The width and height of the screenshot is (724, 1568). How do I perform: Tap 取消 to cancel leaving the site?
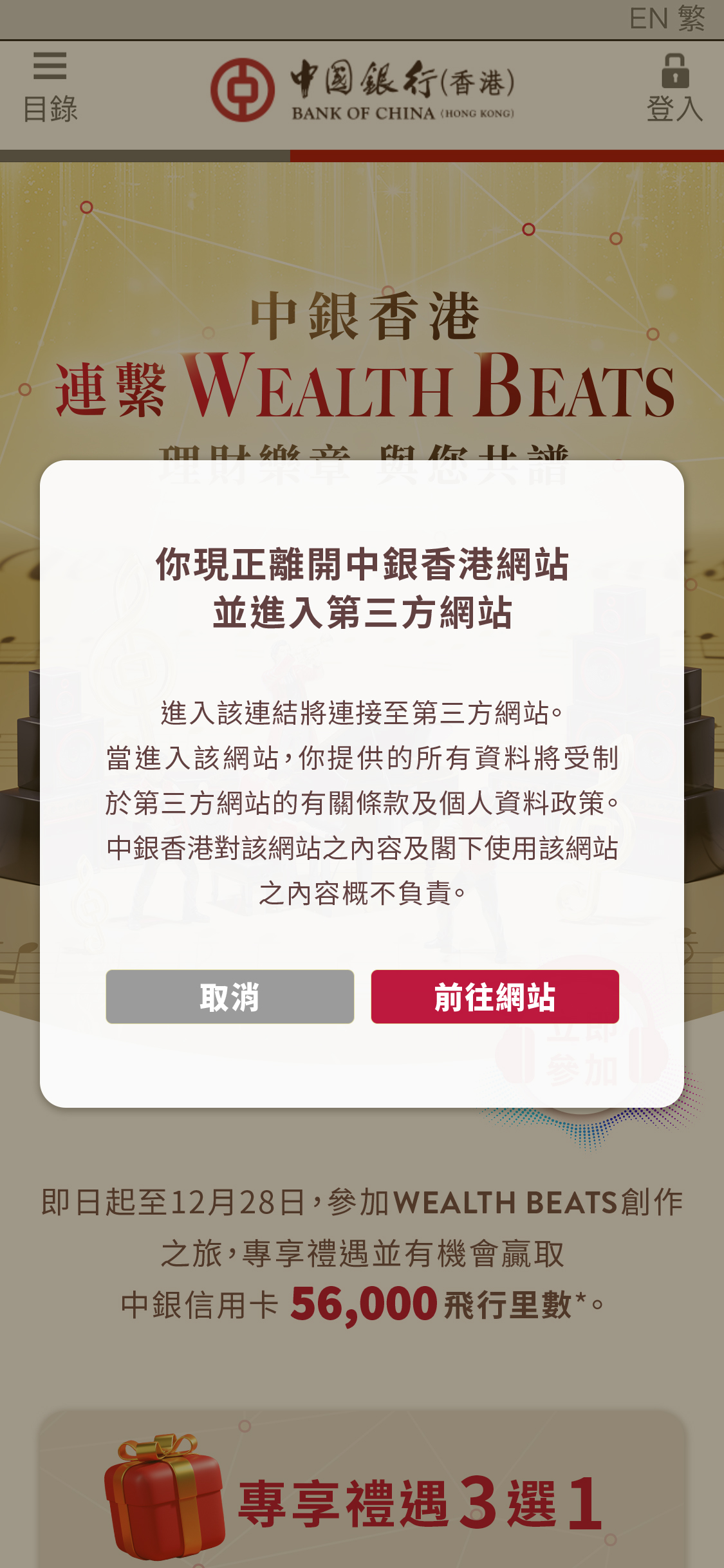(x=230, y=996)
